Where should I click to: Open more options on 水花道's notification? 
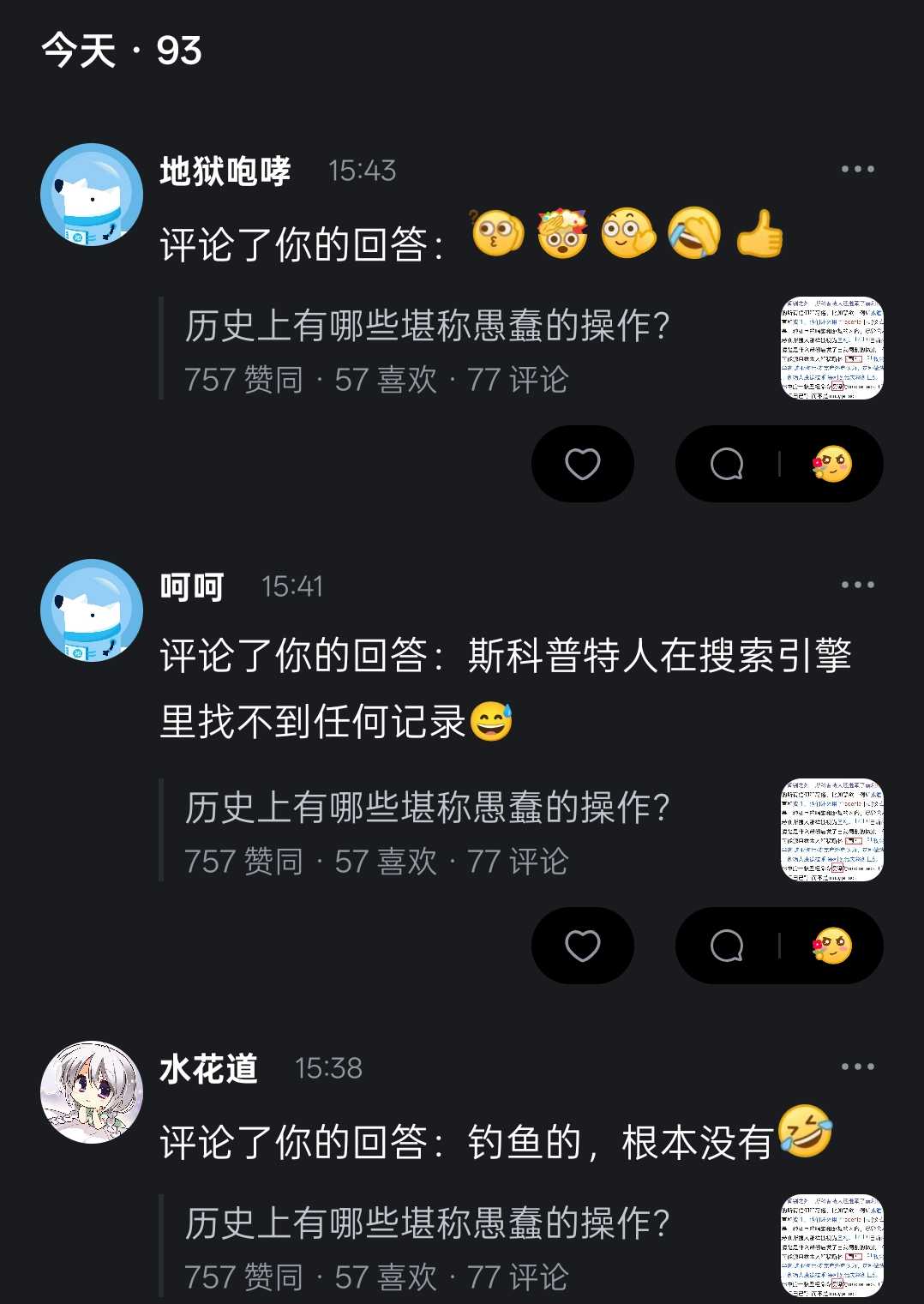click(857, 1067)
